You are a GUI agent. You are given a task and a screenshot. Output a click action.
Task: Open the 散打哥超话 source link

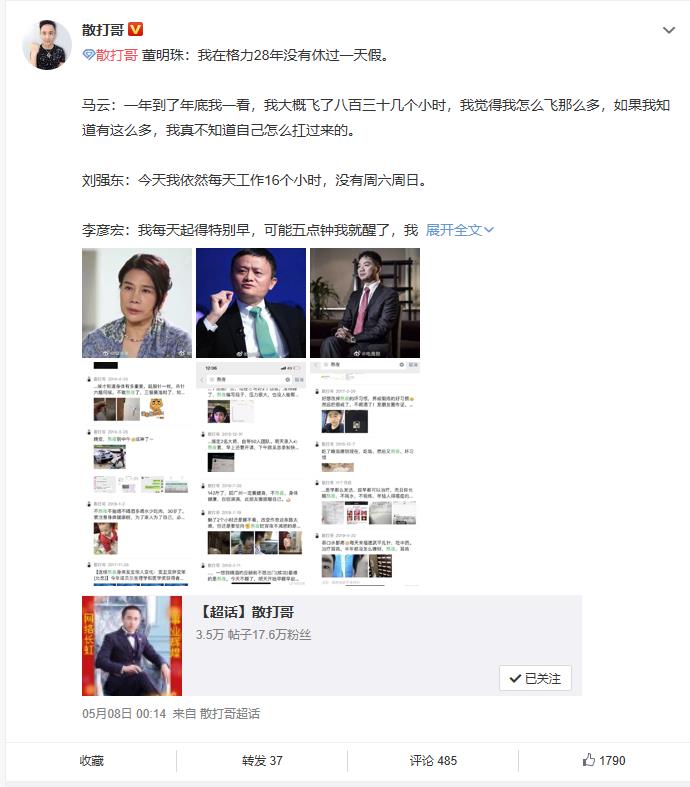coord(229,713)
